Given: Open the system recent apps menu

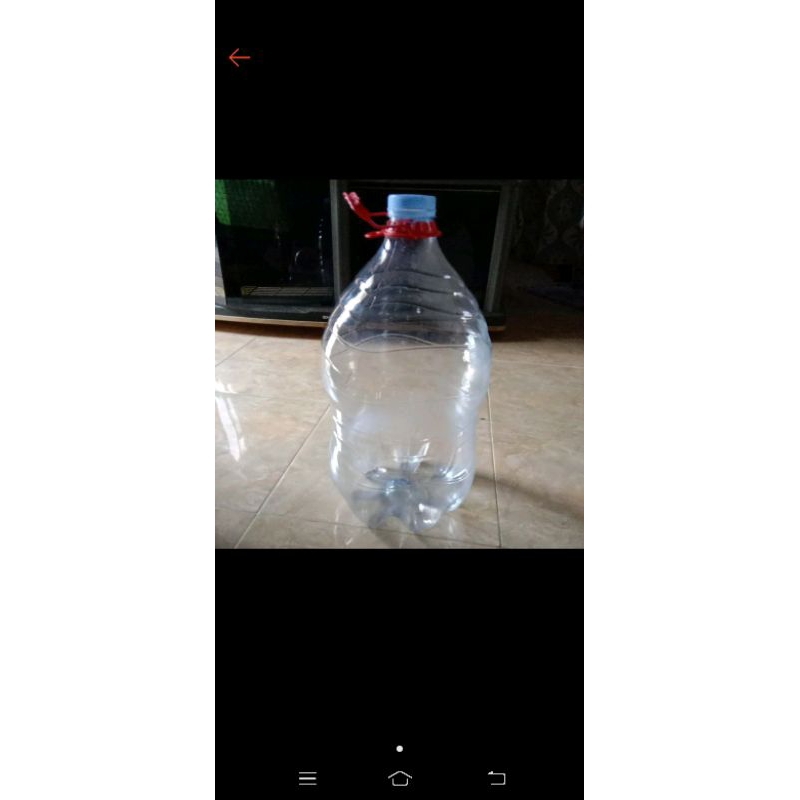Looking at the screenshot, I should (308, 778).
